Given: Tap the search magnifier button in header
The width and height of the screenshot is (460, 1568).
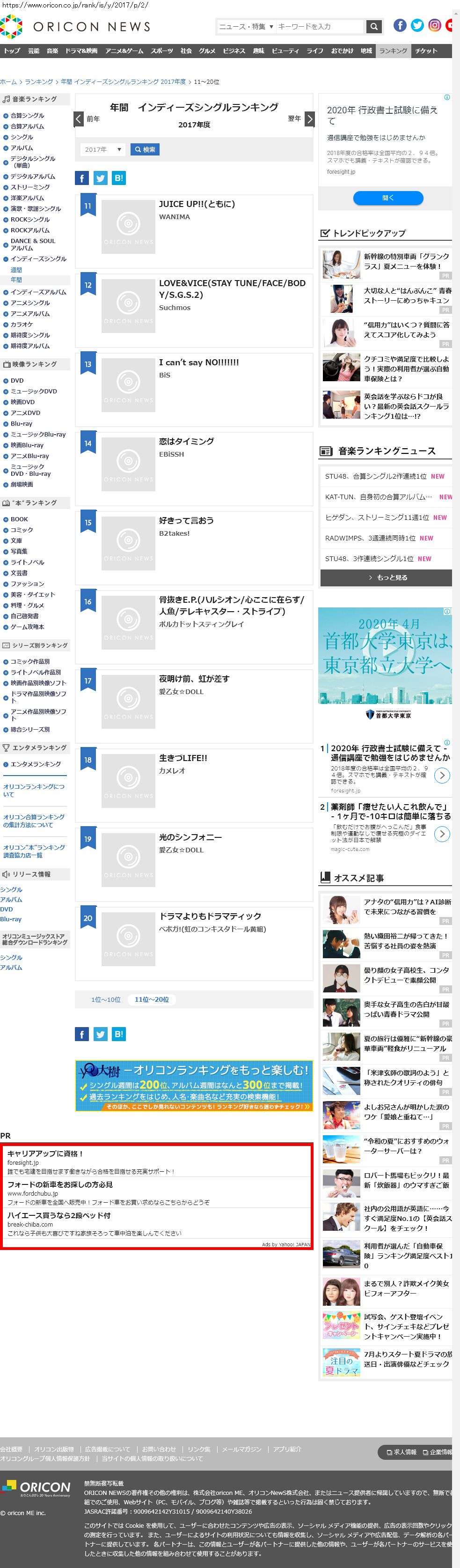Looking at the screenshot, I should point(373,26).
